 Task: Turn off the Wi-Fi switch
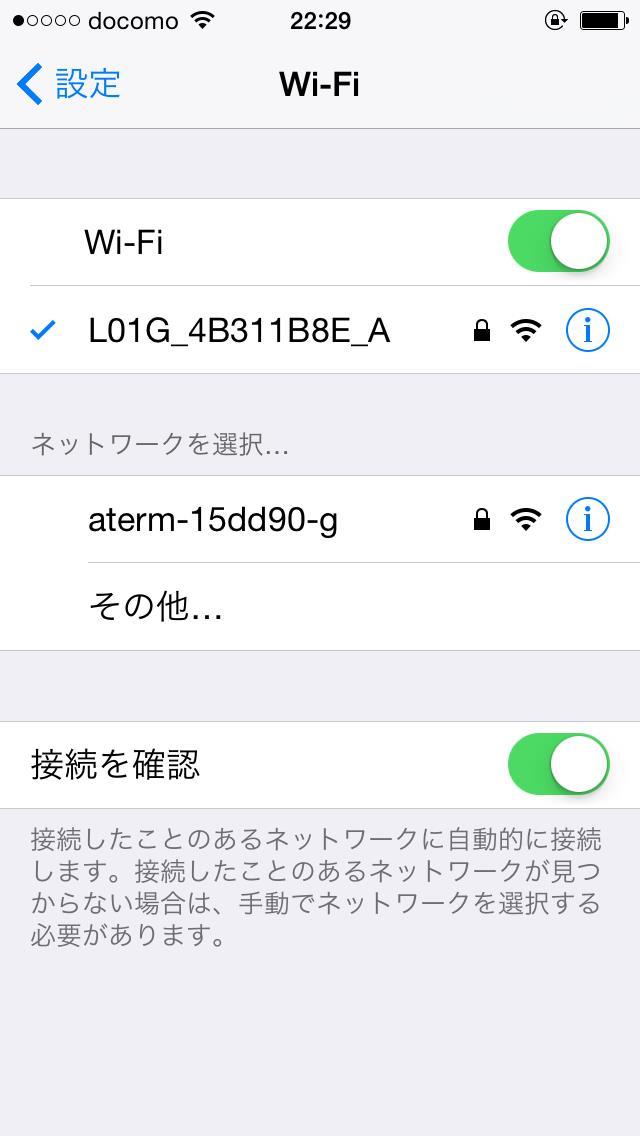pos(558,241)
